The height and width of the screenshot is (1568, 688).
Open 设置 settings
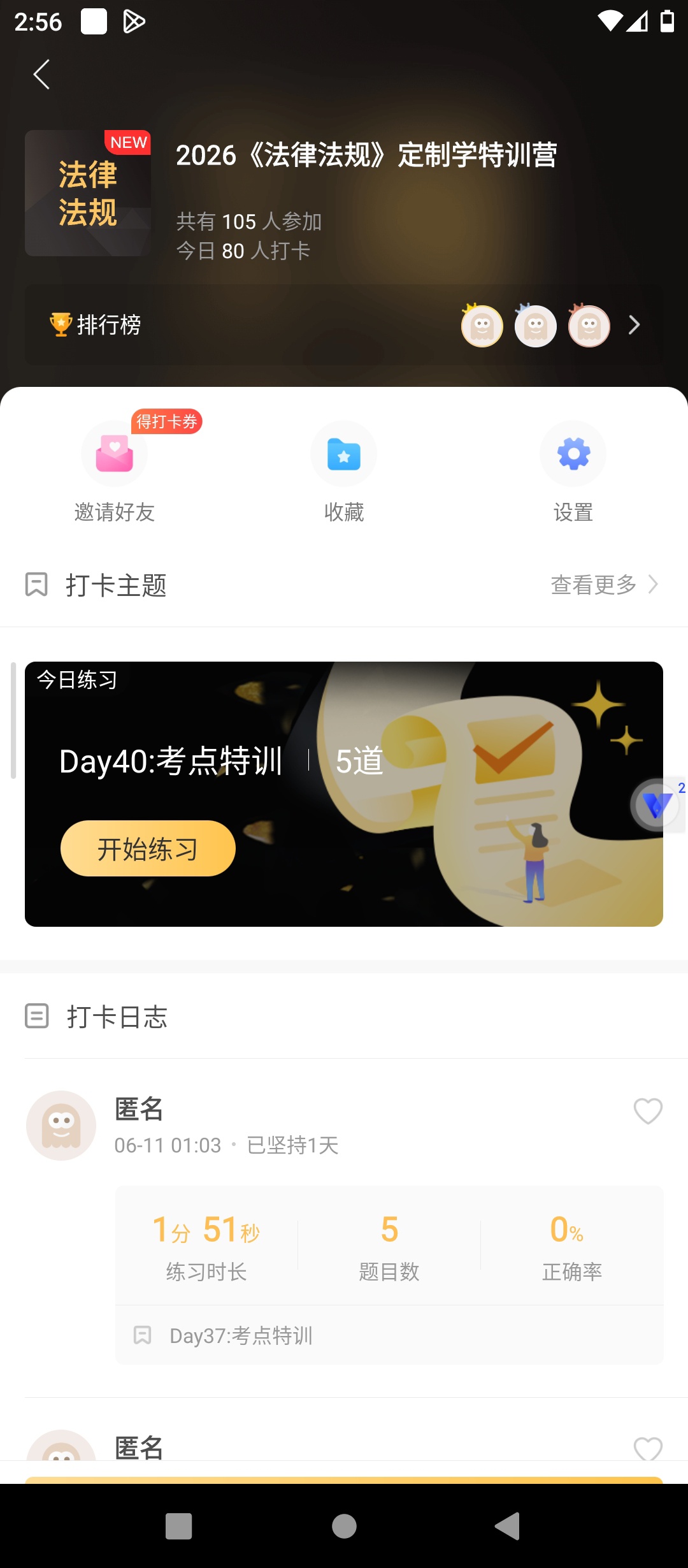click(573, 472)
